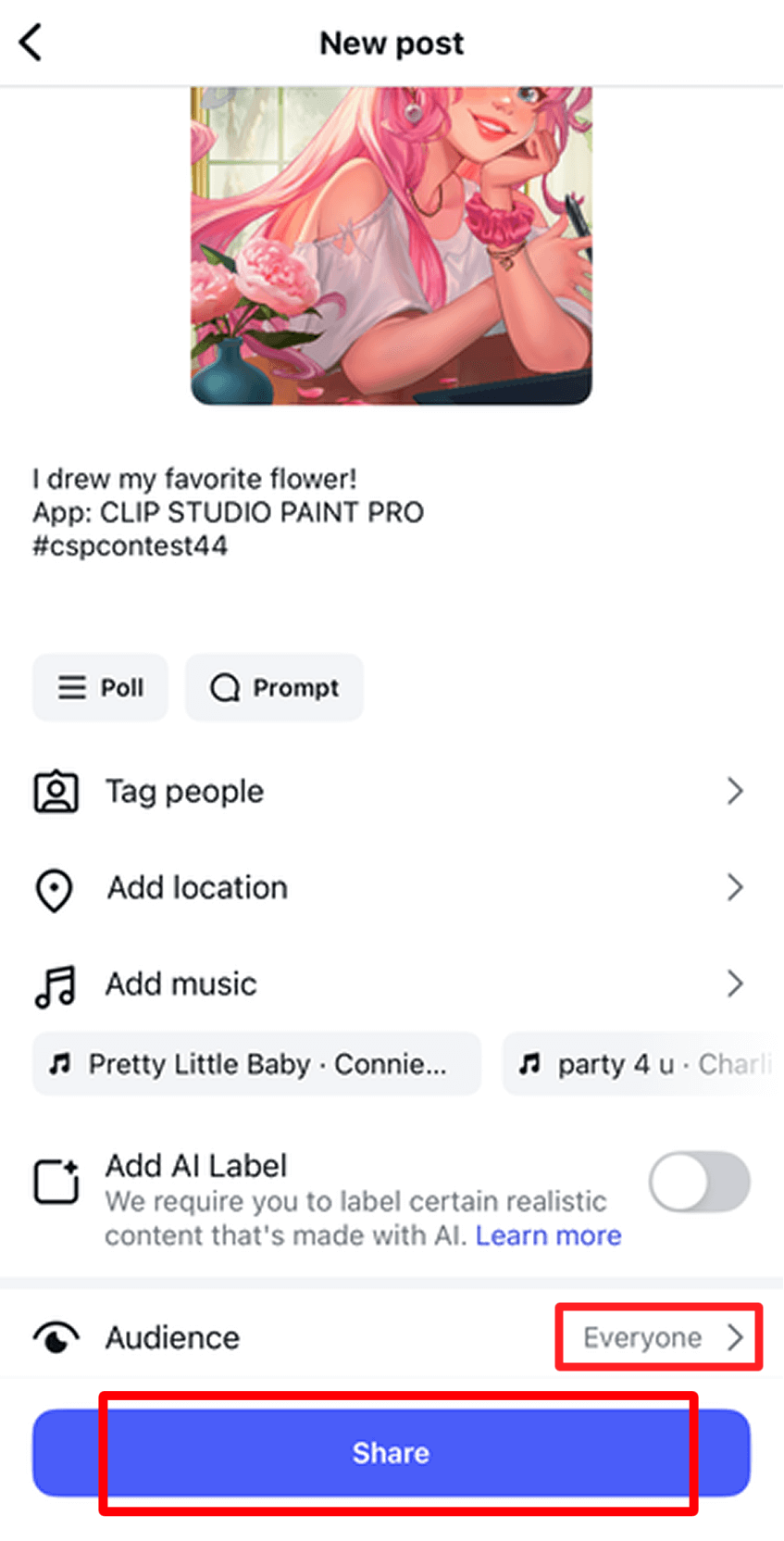Edit the caption text about the flower
Viewport: 784px width, 1541px height.
(x=228, y=512)
